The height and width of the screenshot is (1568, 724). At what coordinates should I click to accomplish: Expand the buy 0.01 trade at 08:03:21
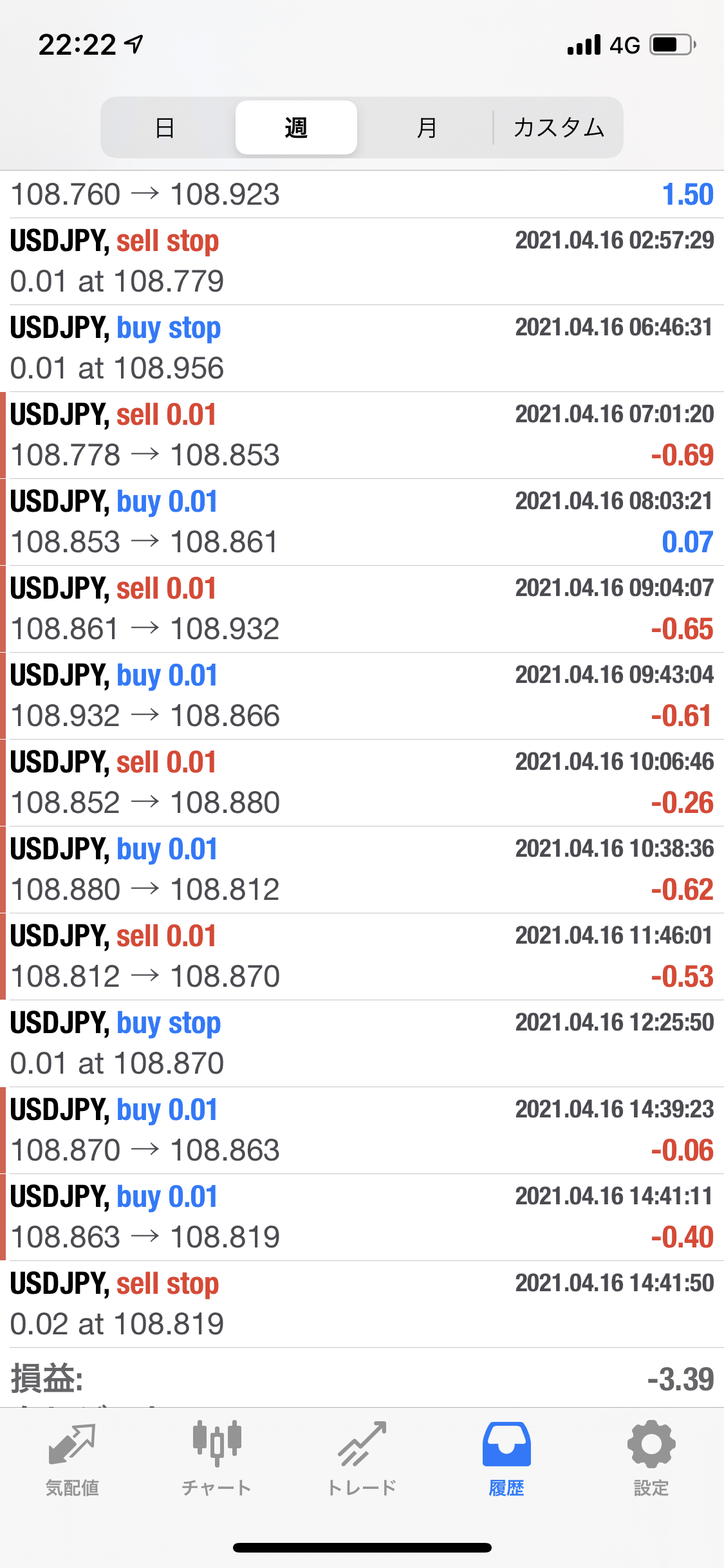coord(362,522)
